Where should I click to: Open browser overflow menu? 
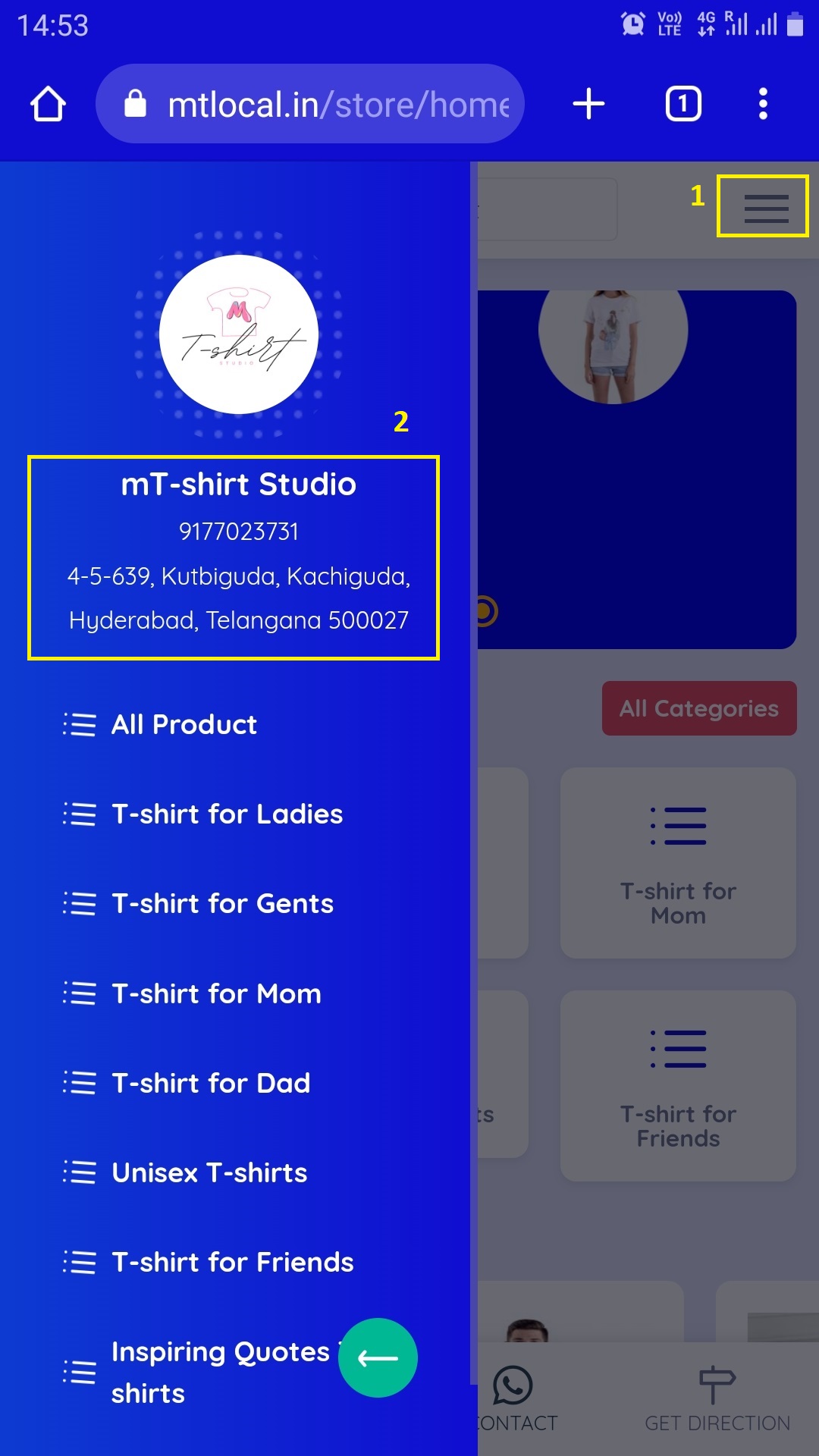click(763, 104)
